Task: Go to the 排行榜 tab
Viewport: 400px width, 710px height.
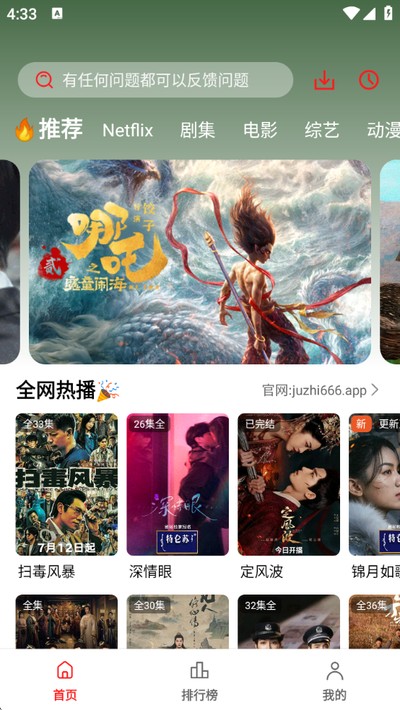Action: click(x=200, y=681)
